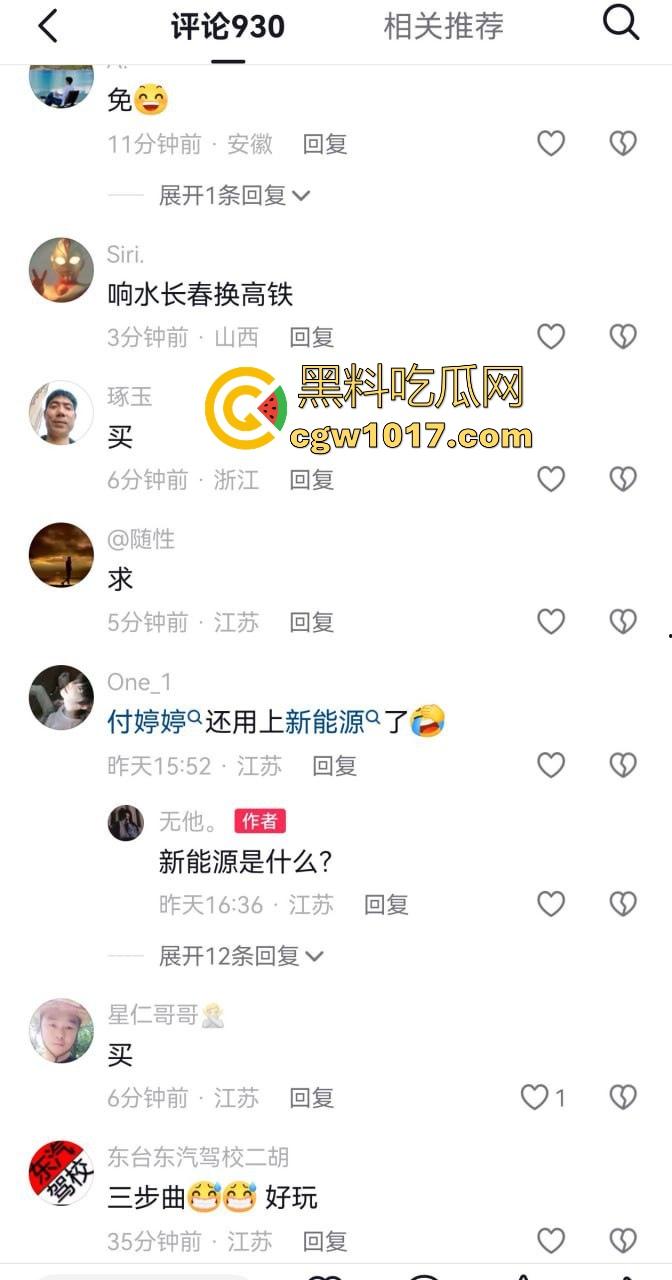Open 东台东汽驾校二胡's profile avatar

(61, 1173)
